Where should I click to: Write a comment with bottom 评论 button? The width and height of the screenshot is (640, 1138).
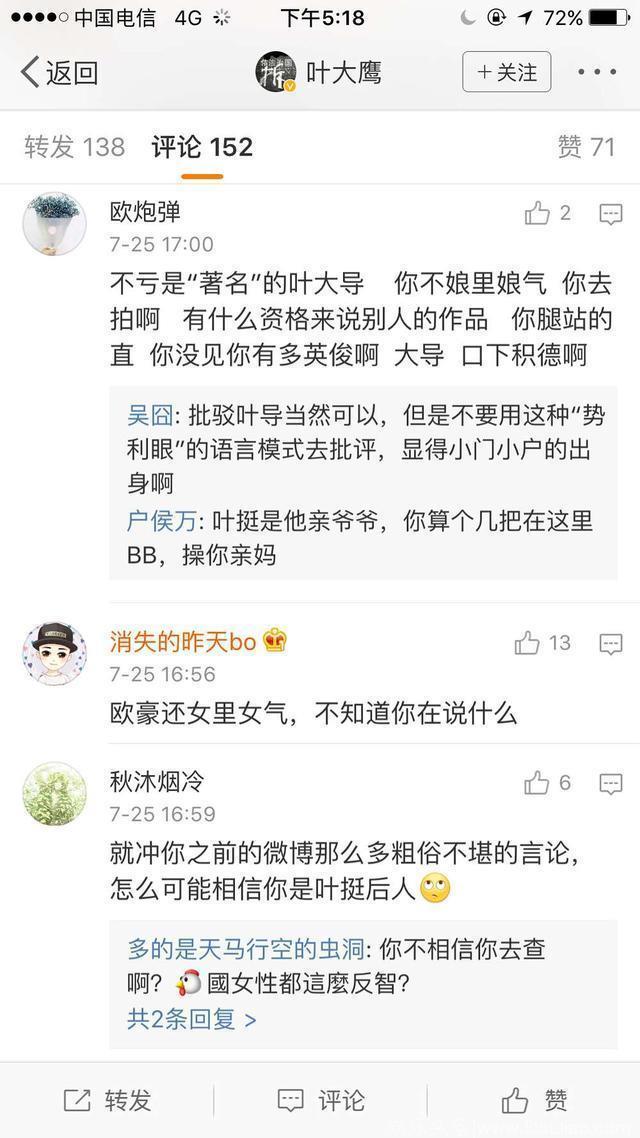click(x=320, y=1101)
